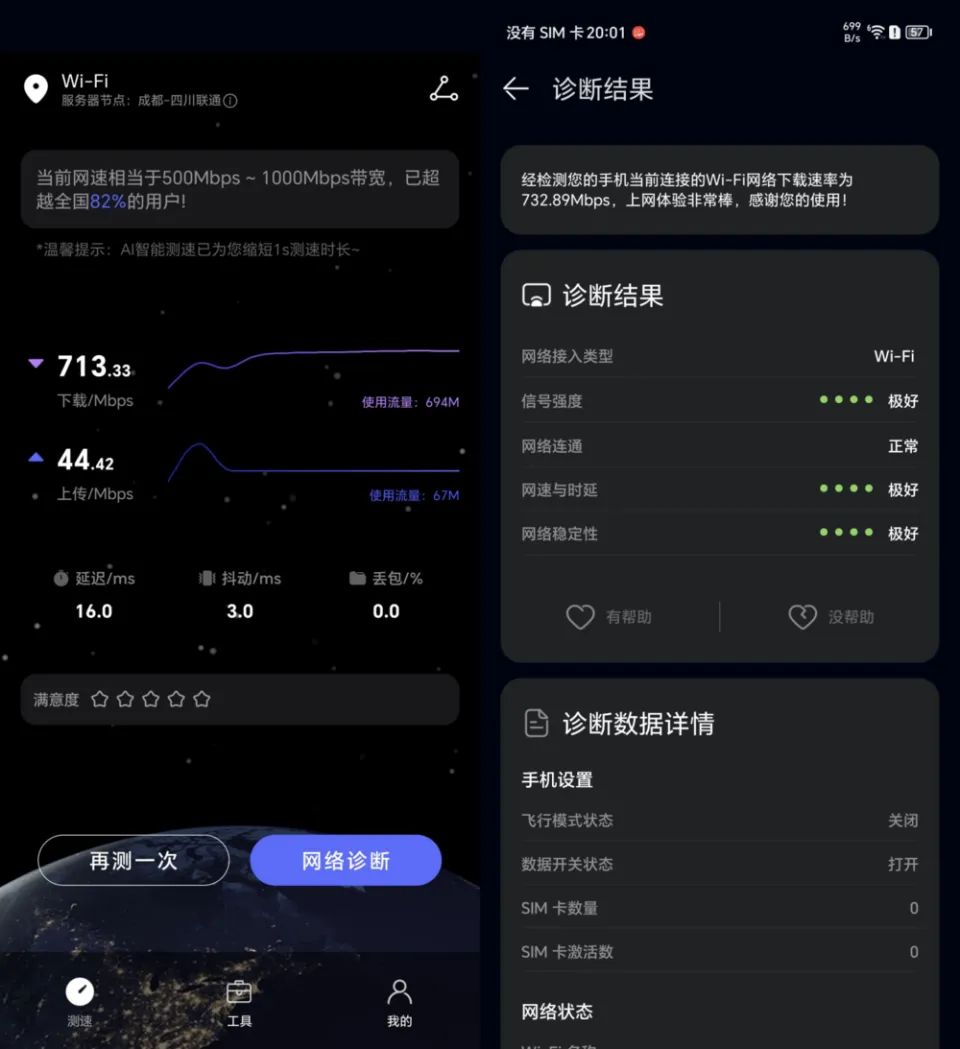Rate 满意度 with the first star

pyautogui.click(x=100, y=699)
